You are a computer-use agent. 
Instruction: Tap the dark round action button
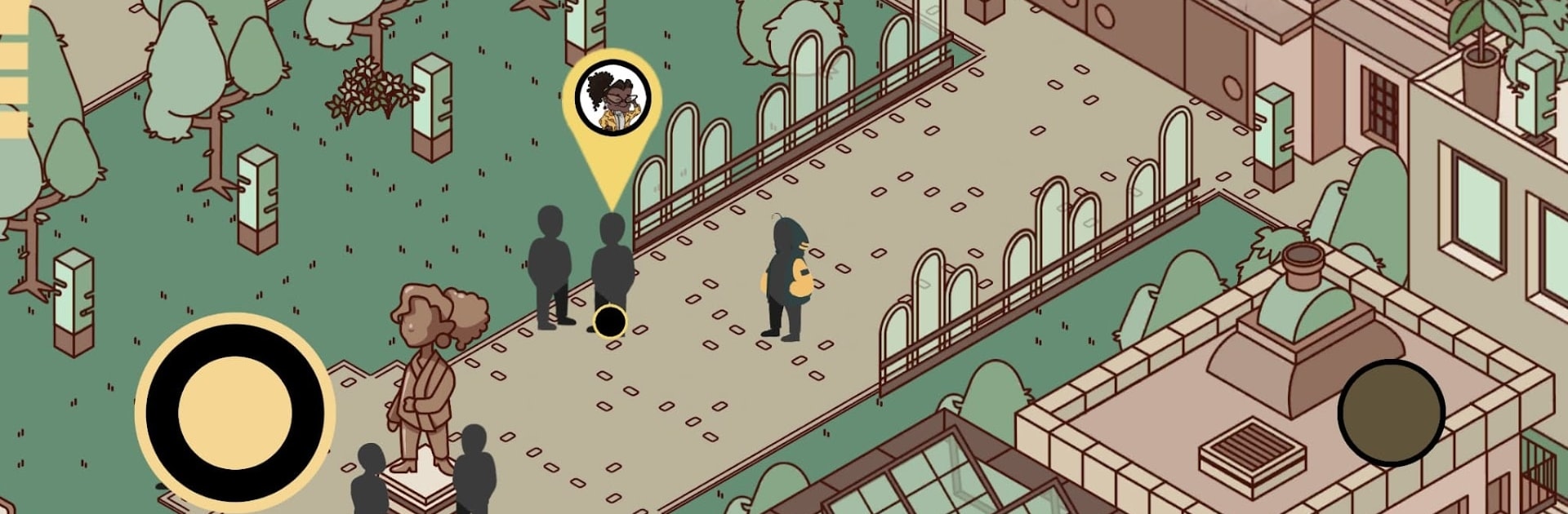1391,413
